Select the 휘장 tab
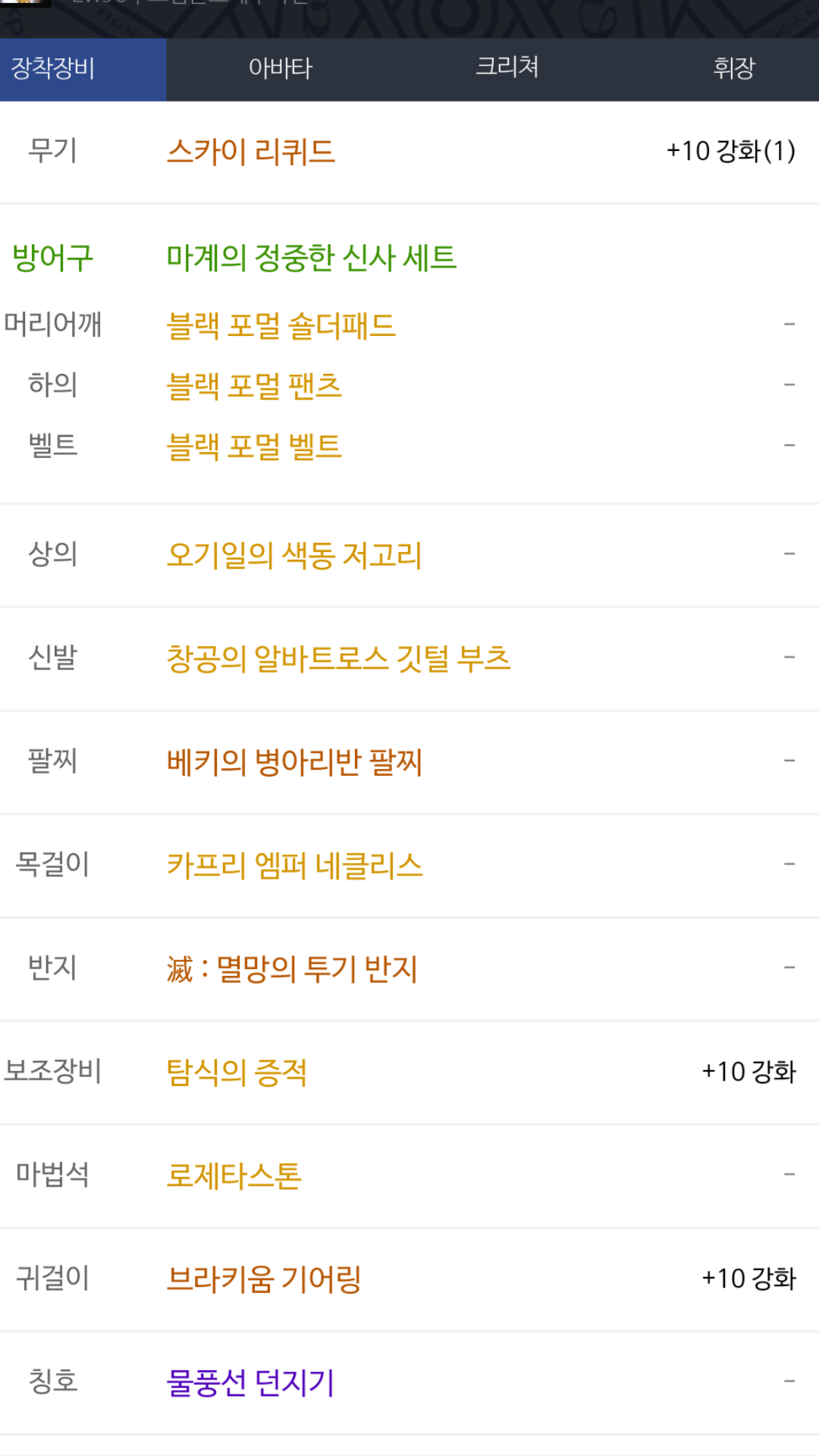This screenshot has height=1456, width=819. [733, 69]
